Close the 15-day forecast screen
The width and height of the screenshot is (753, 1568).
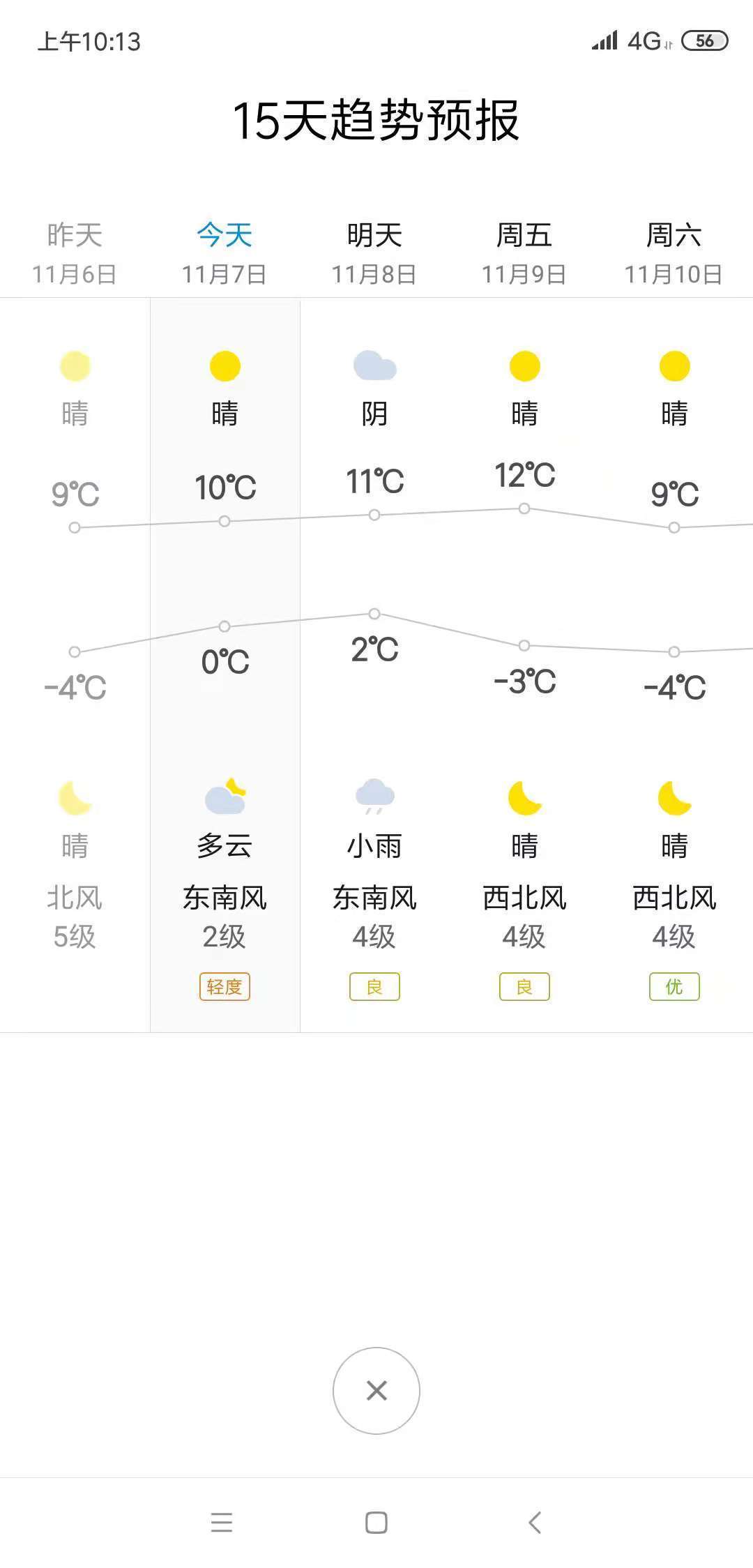click(376, 1390)
